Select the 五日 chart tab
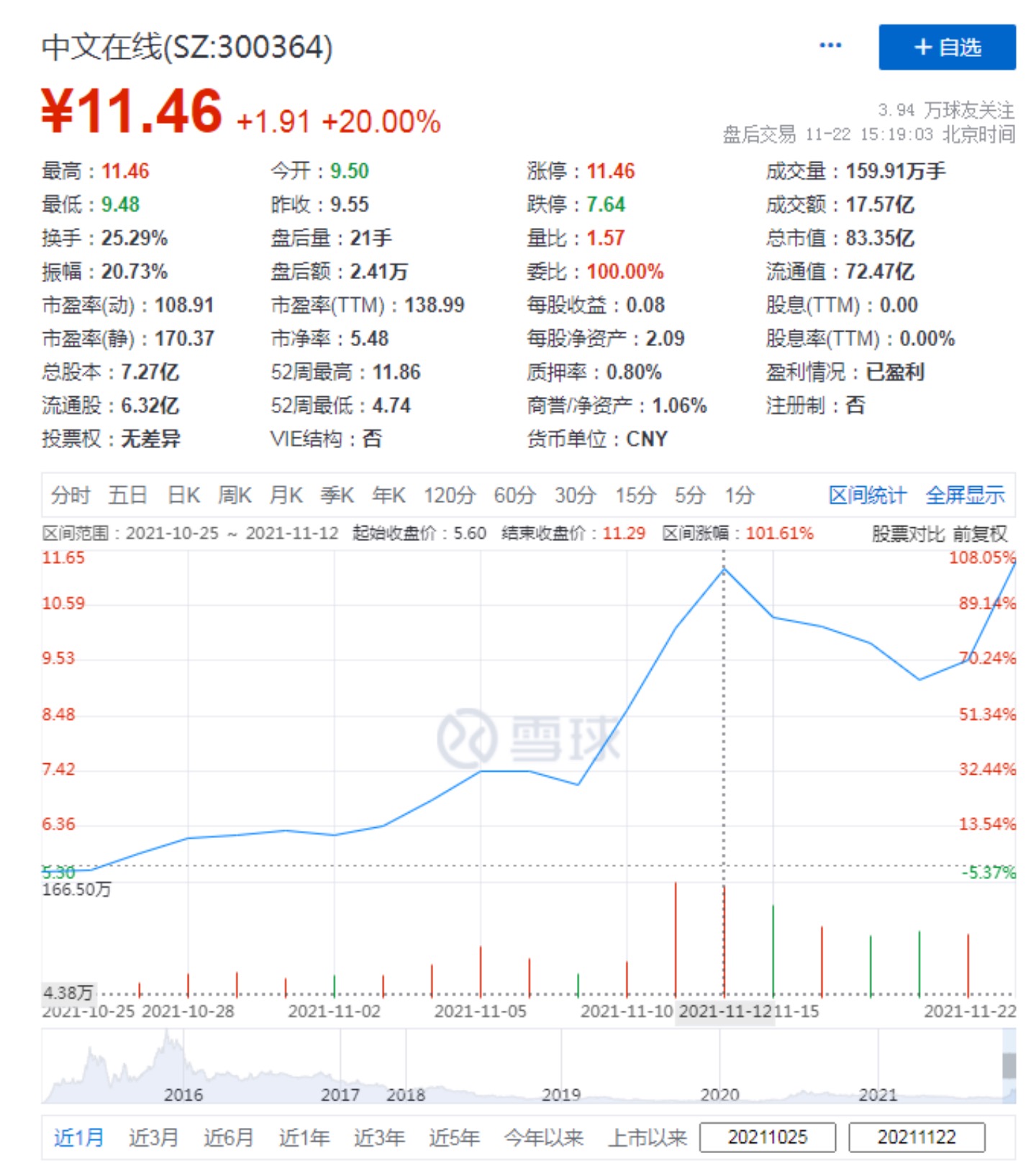 (127, 495)
